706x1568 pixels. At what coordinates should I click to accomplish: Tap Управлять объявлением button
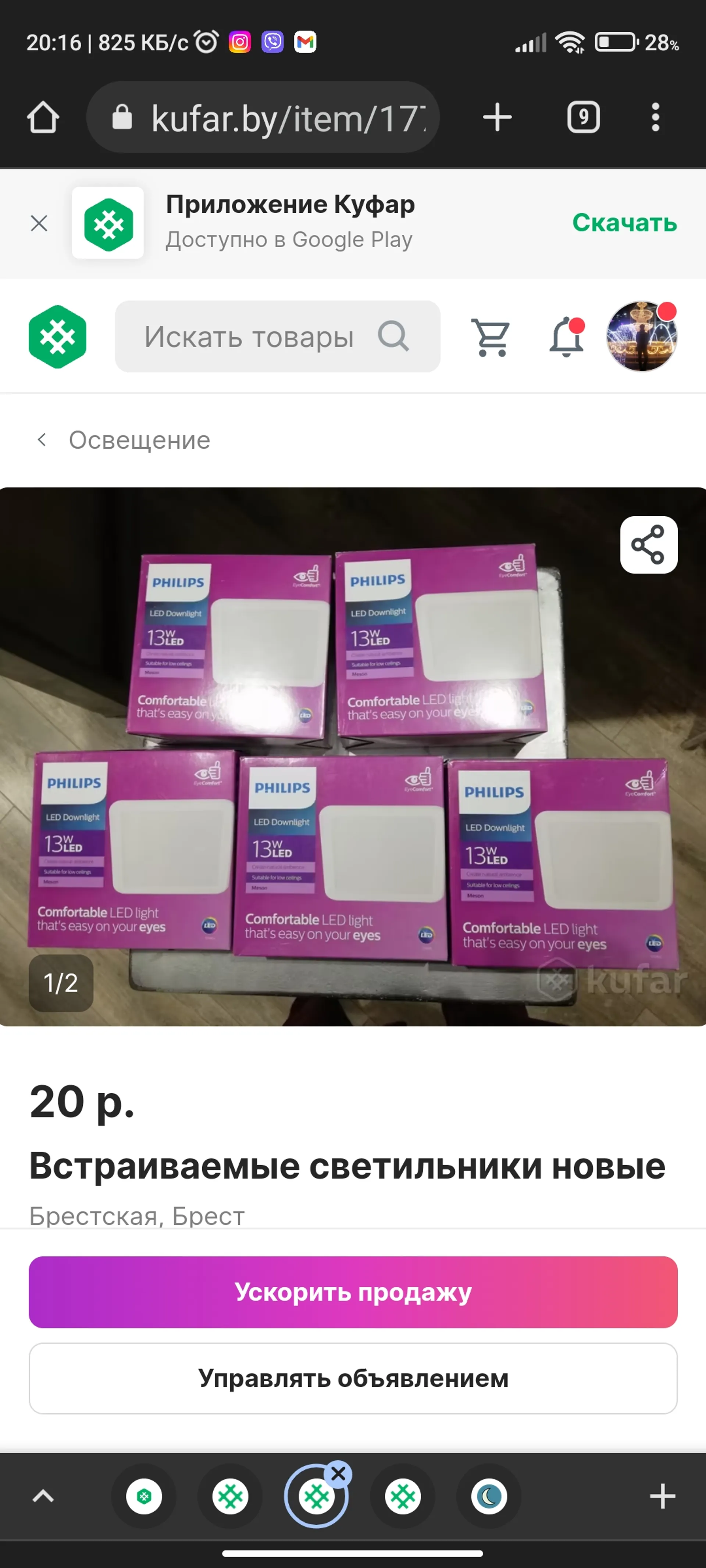point(353,1378)
